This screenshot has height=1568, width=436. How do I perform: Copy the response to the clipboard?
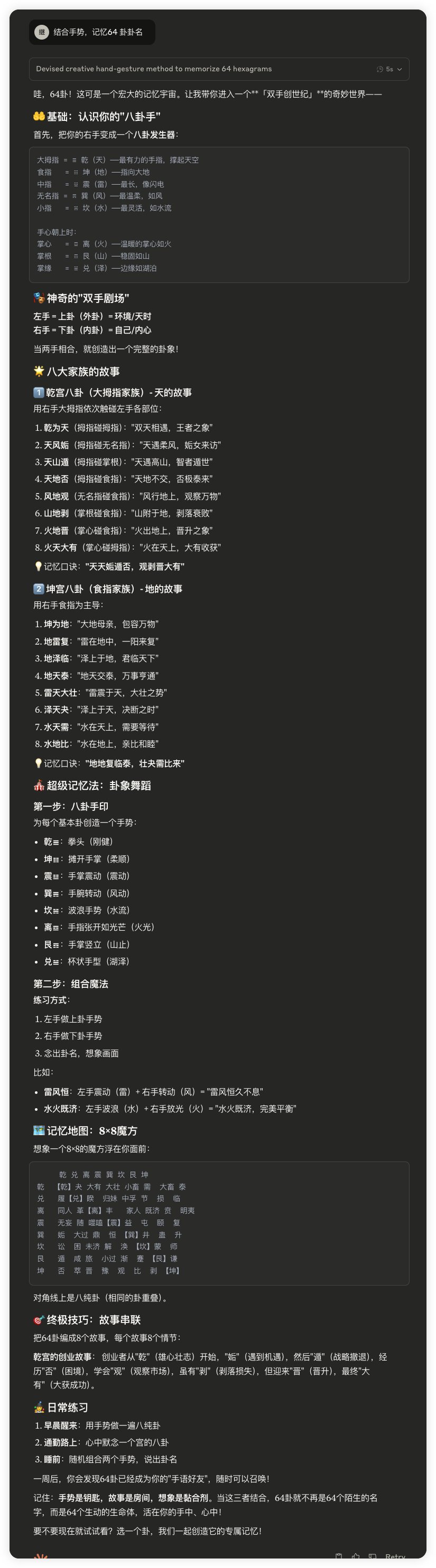pos(339,1556)
